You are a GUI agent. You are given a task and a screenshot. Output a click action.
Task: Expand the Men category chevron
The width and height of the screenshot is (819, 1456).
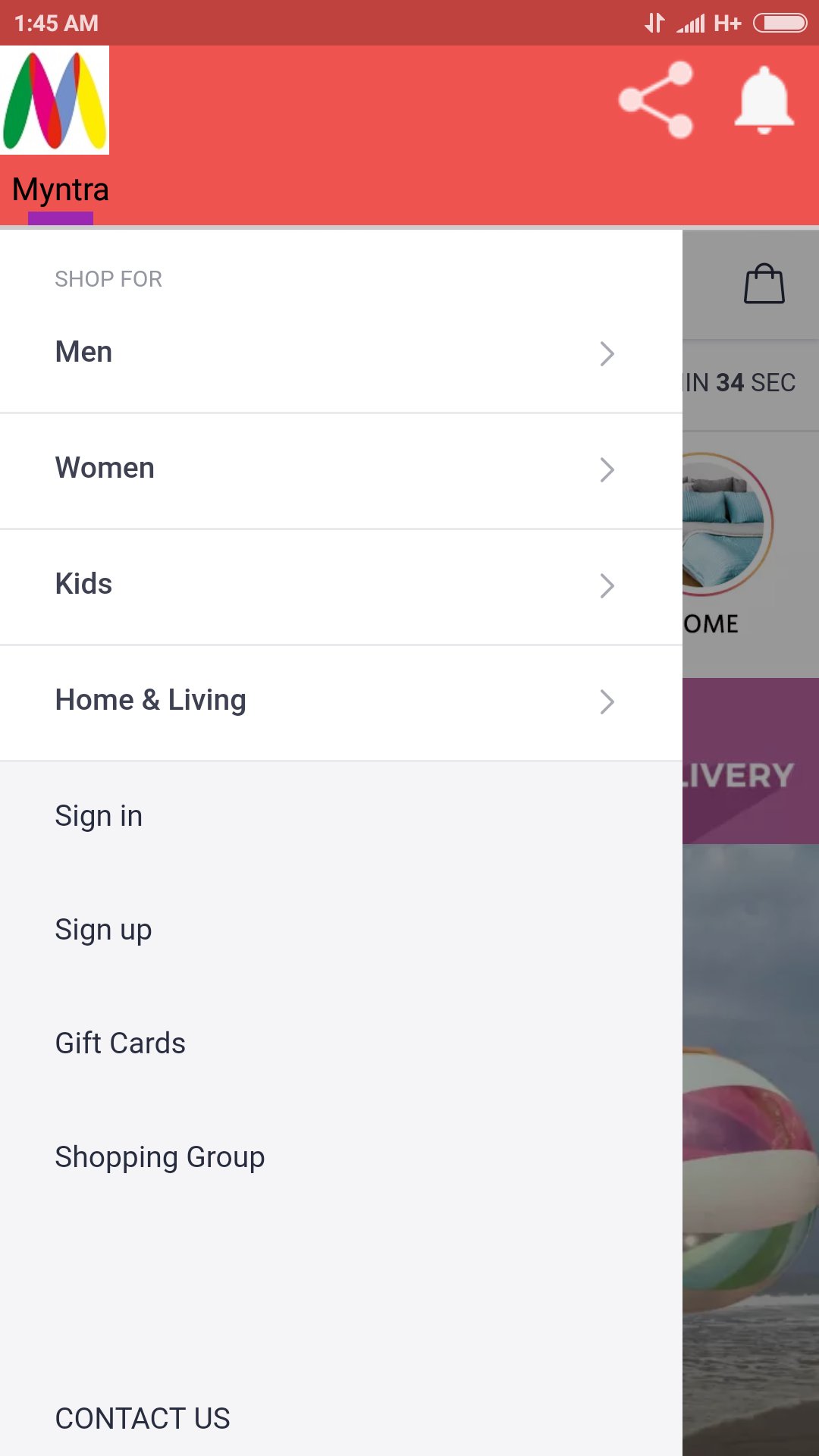click(x=607, y=354)
